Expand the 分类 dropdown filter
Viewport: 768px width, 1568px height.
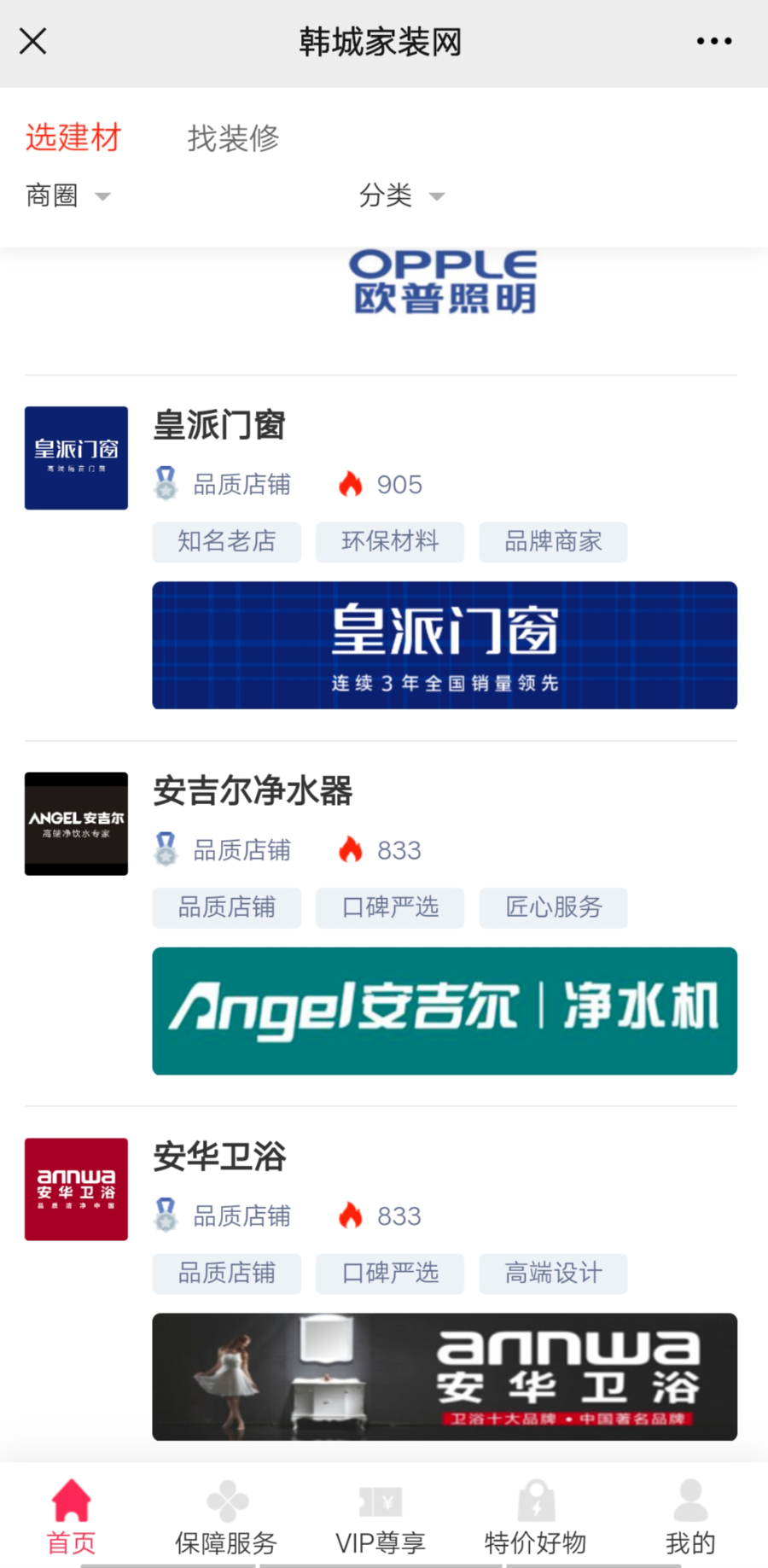[401, 195]
